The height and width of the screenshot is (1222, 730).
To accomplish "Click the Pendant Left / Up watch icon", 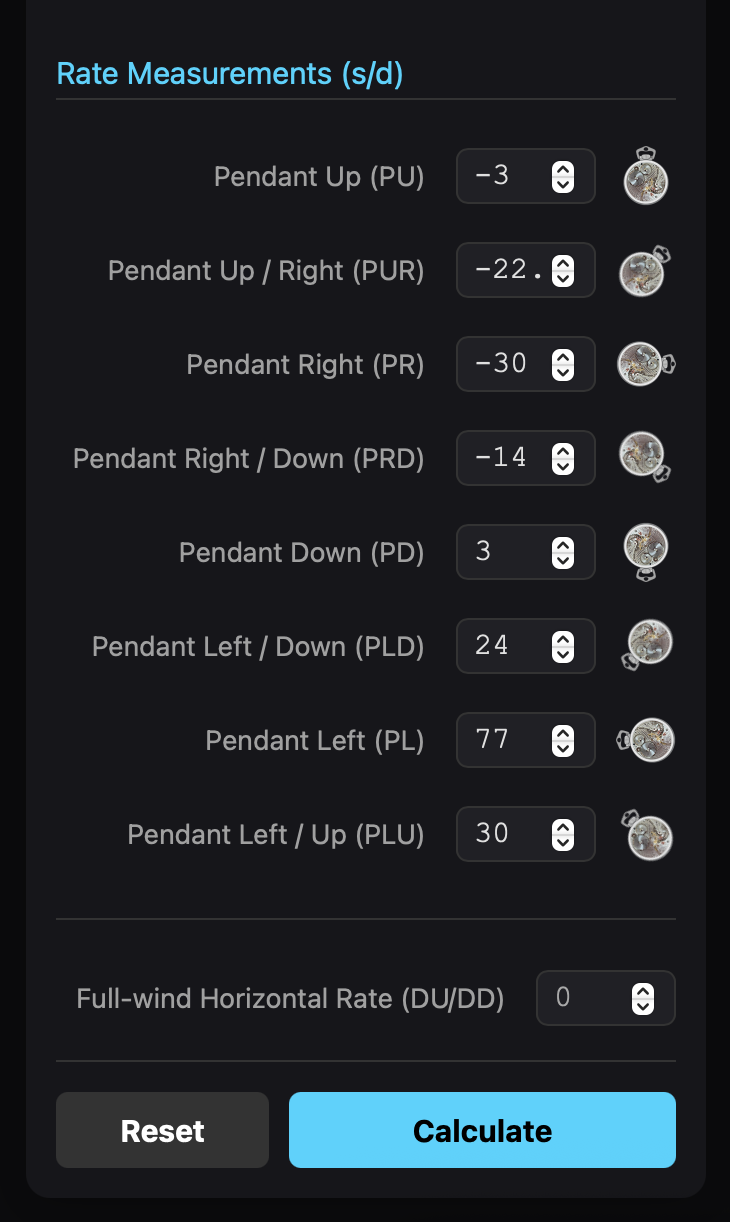I will tap(645, 834).
